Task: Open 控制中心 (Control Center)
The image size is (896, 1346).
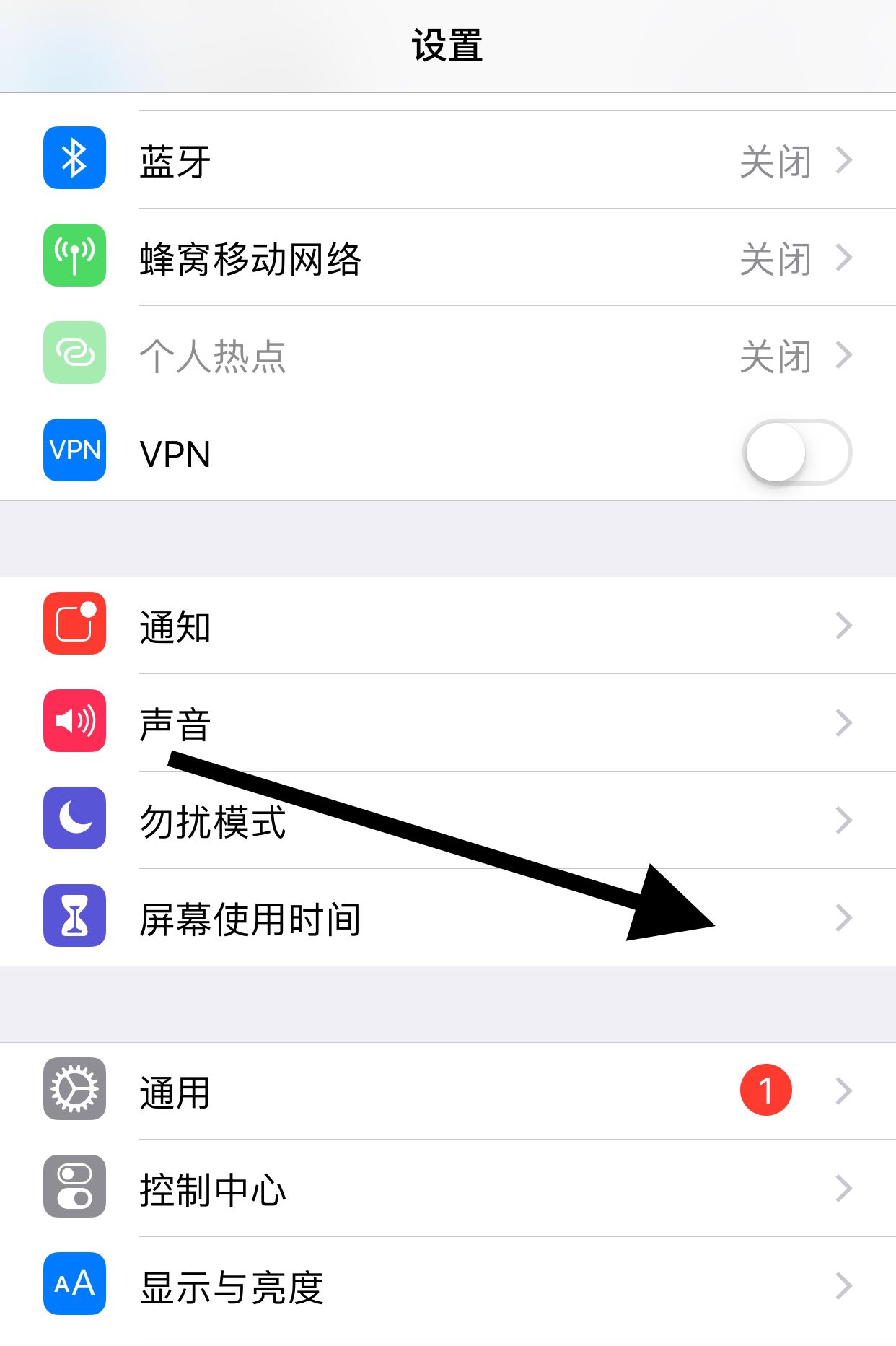Action: point(447,1188)
